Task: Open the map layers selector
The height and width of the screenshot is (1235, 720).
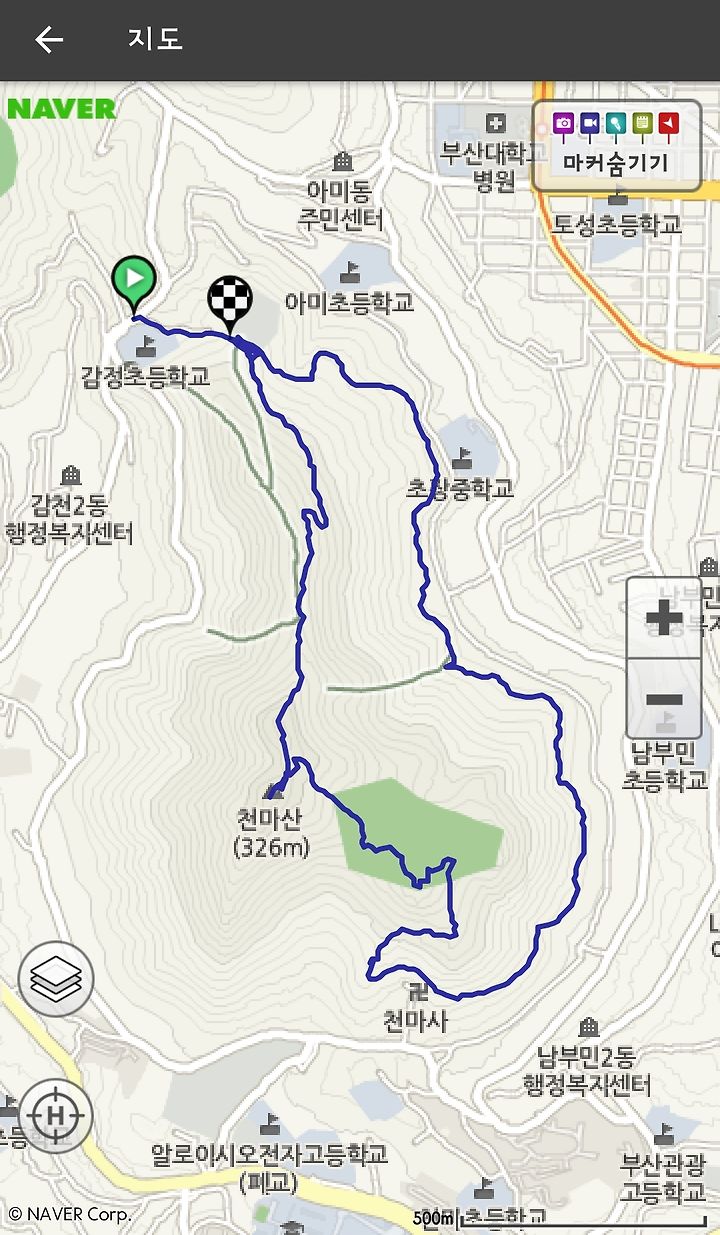Action: [56, 979]
